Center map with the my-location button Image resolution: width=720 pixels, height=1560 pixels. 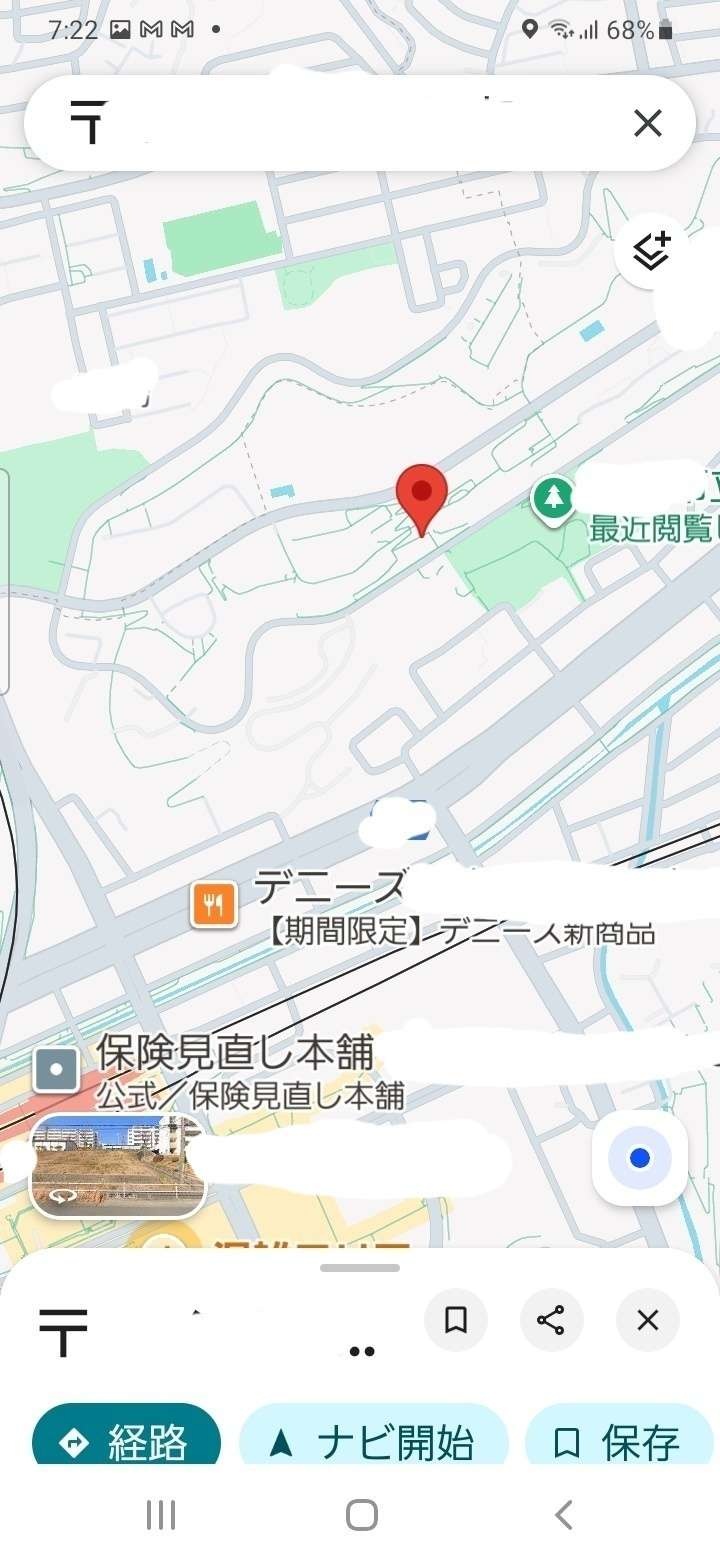tap(638, 1157)
